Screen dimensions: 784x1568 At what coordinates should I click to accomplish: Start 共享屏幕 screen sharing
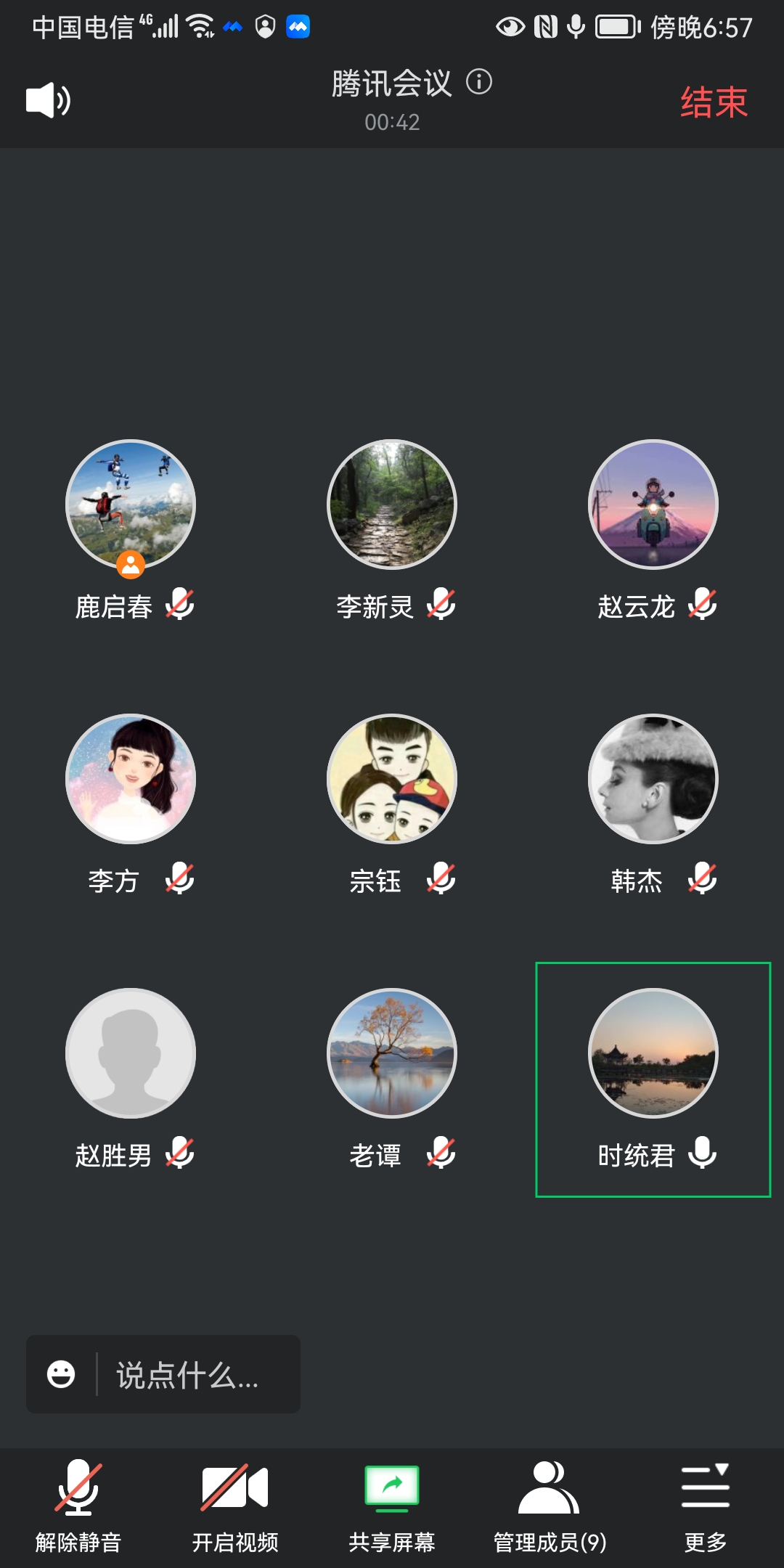392,1506
